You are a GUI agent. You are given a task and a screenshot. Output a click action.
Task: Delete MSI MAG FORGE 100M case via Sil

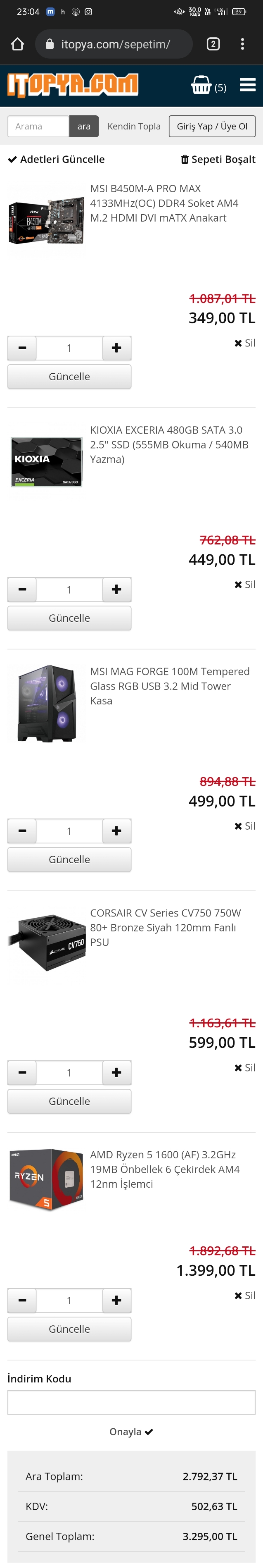(x=245, y=826)
